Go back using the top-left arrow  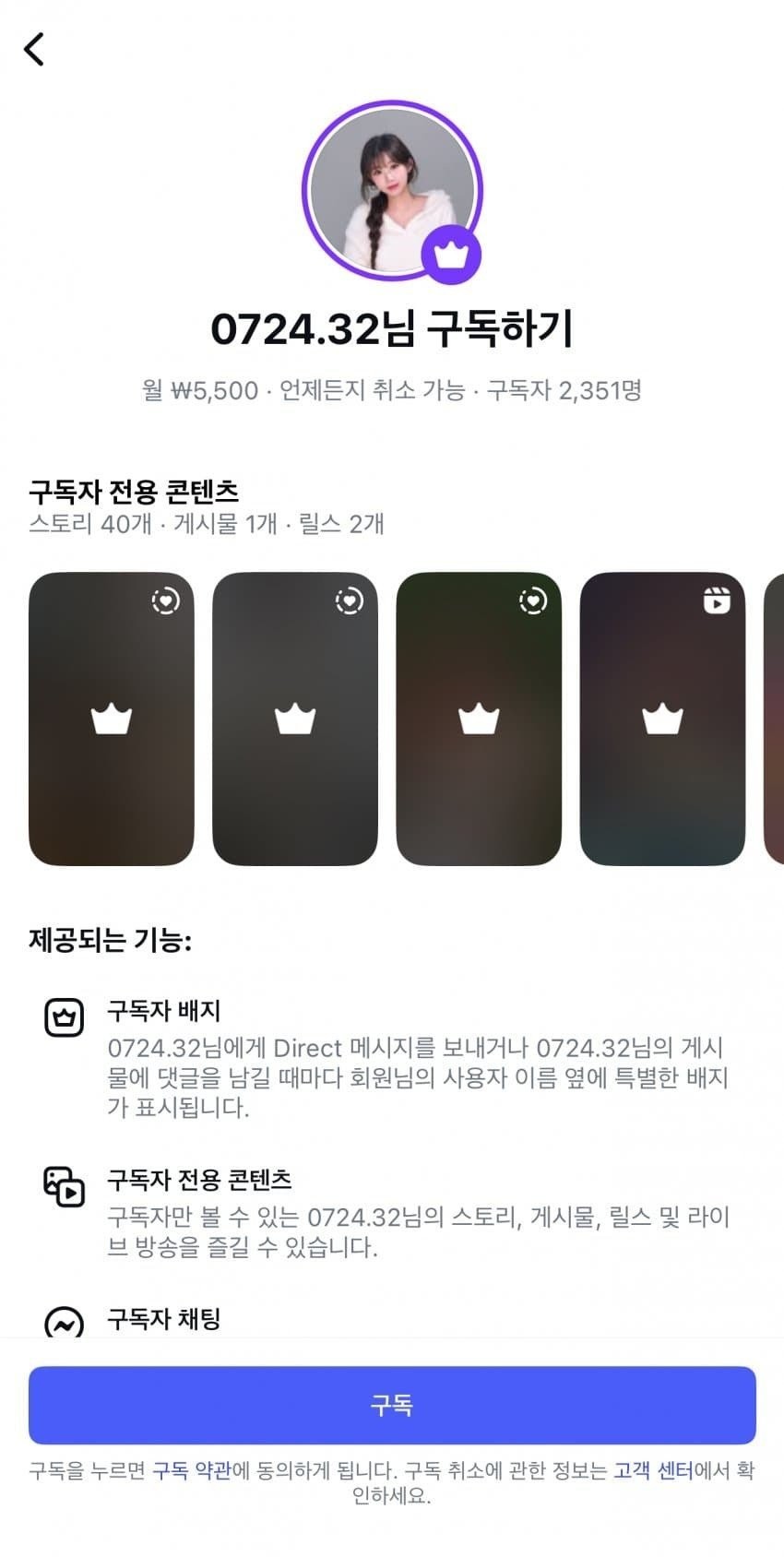click(34, 50)
